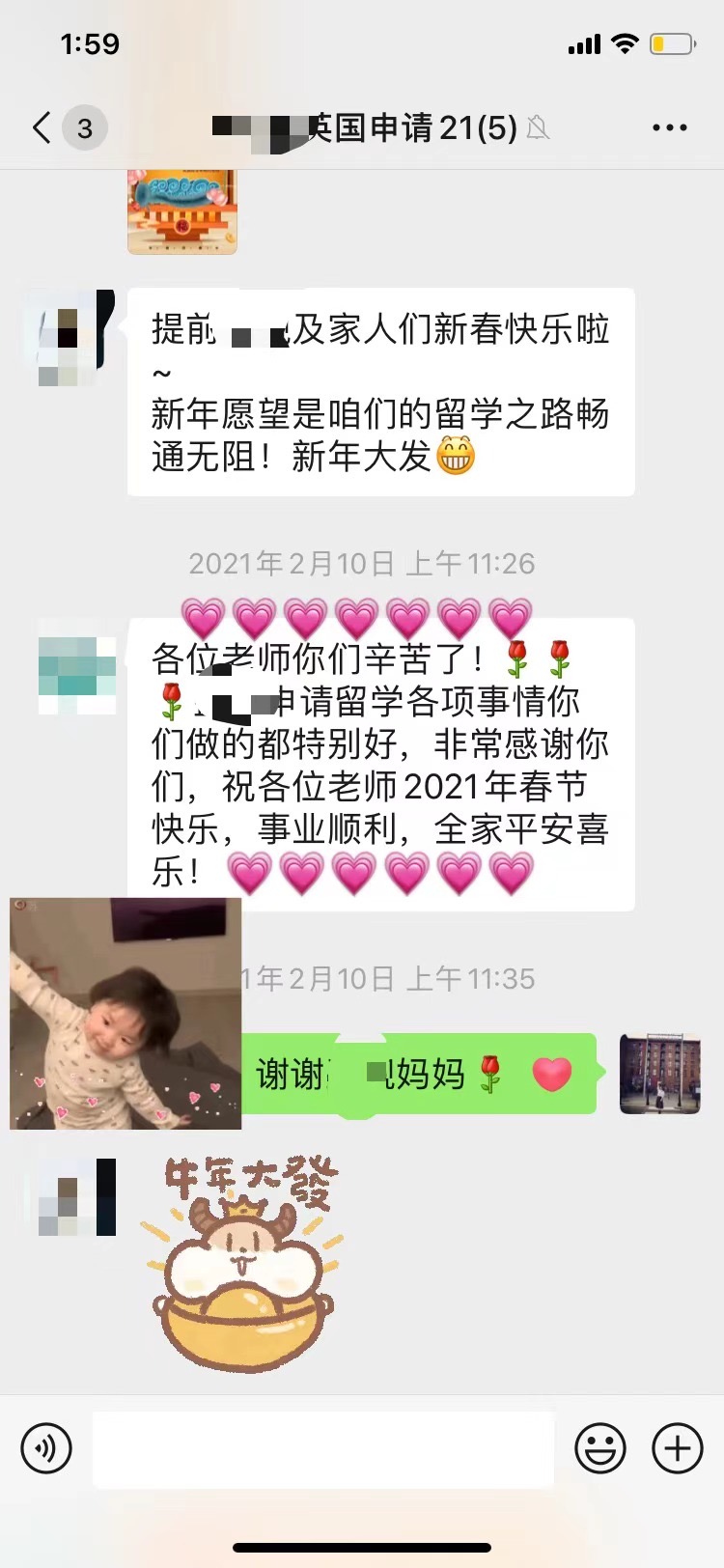Open avatar of the ox sticker sender
The width and height of the screenshot is (724, 1568).
point(76,1197)
